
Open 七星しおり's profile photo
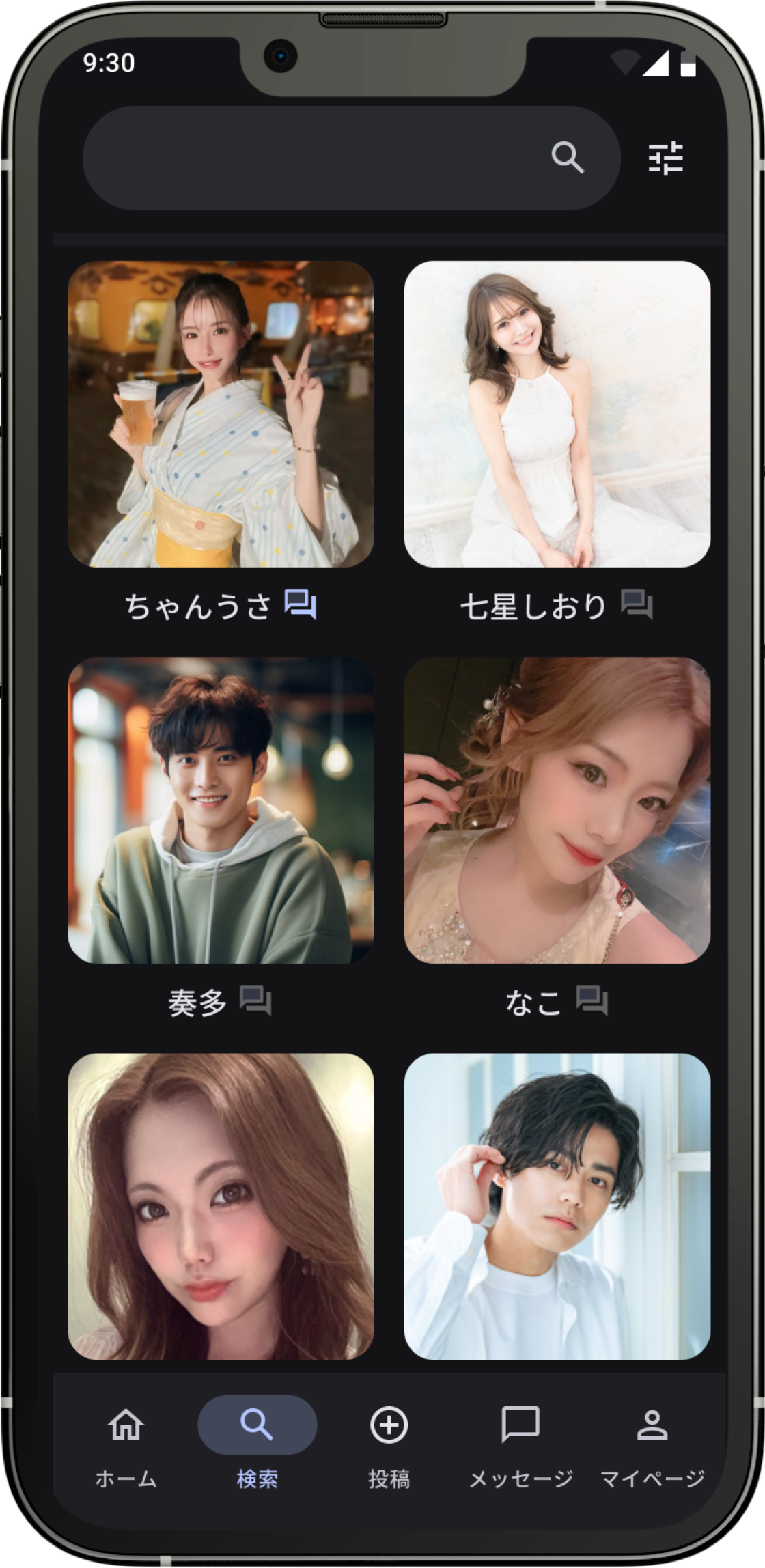point(557,414)
